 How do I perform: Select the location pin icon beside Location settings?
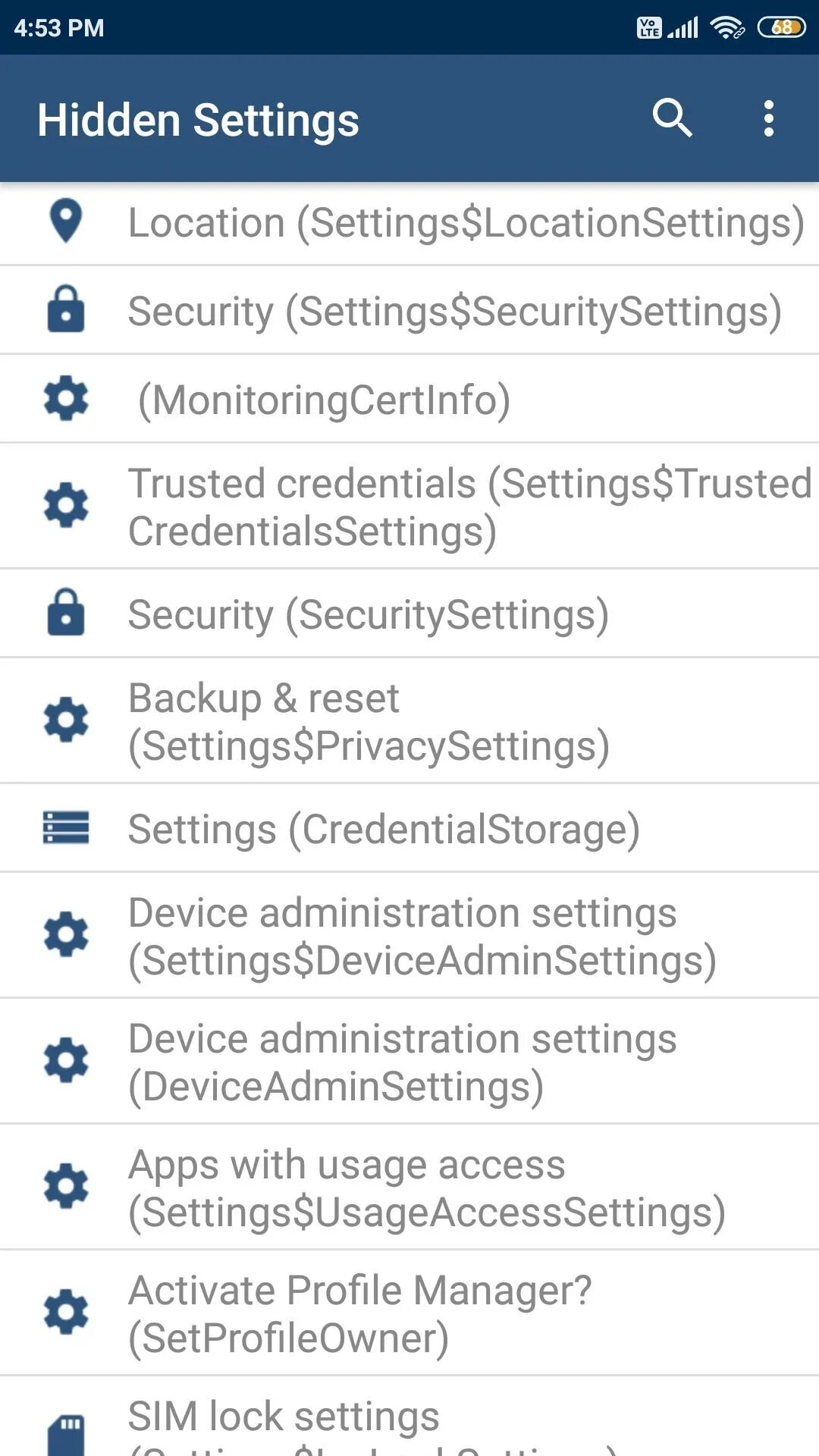click(66, 223)
